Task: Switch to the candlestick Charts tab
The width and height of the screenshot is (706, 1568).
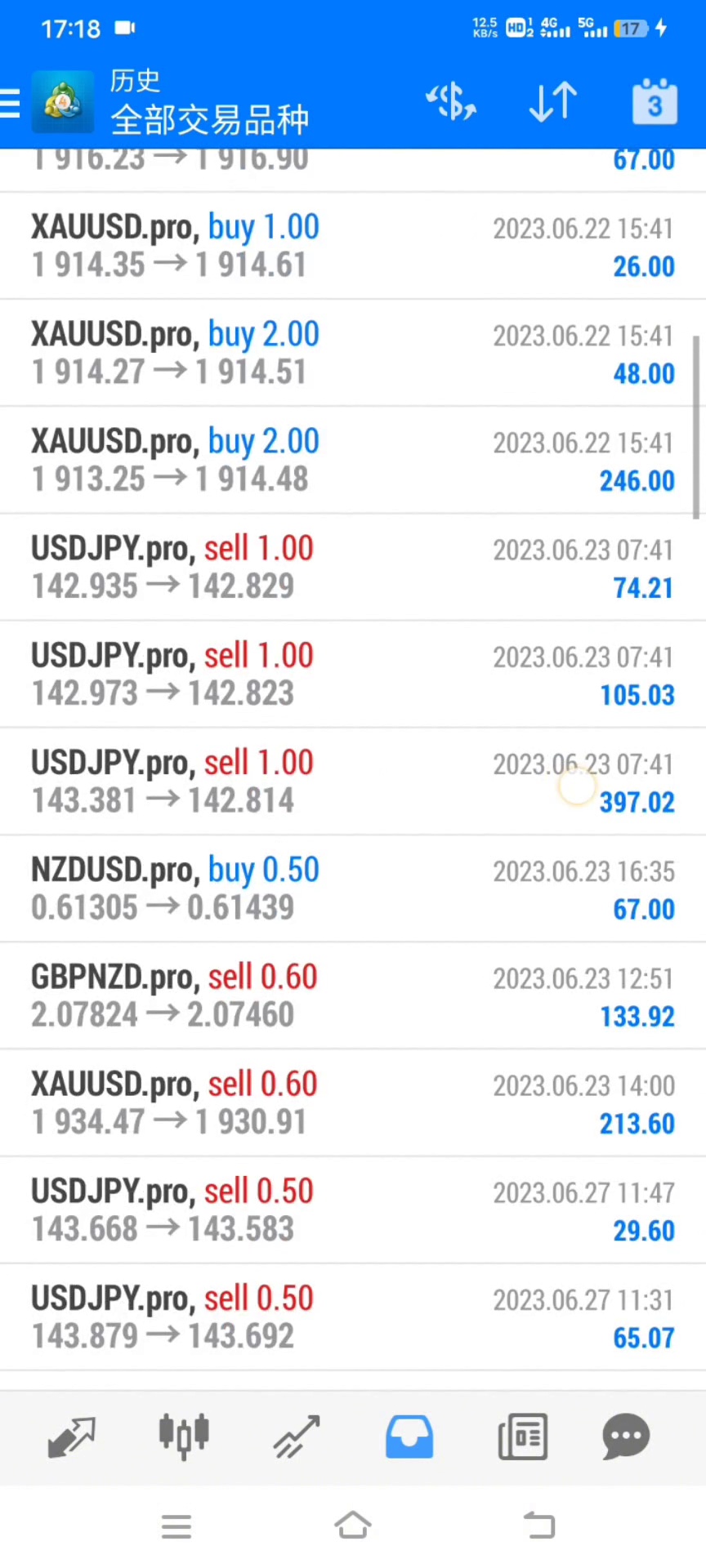Action: [x=184, y=1437]
